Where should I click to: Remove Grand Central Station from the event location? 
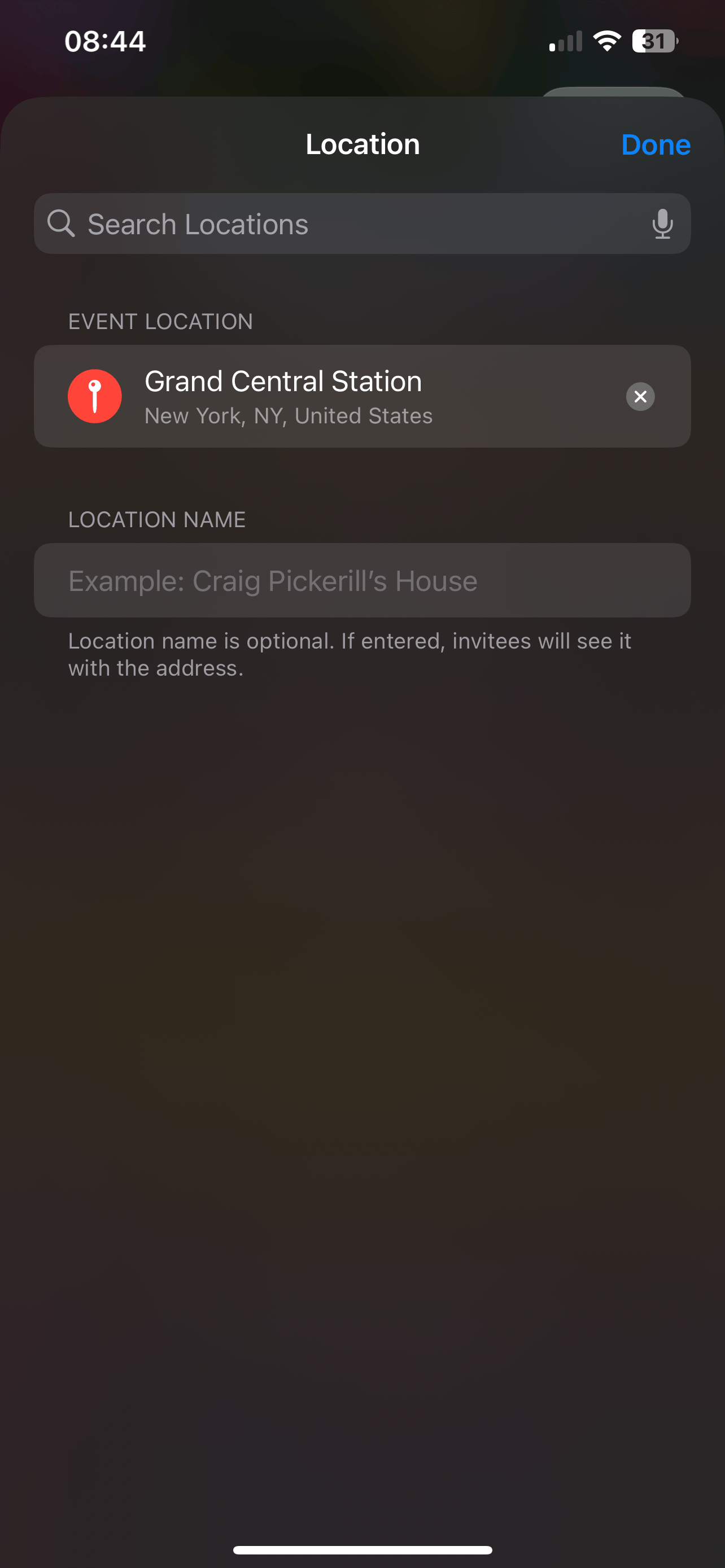click(640, 397)
